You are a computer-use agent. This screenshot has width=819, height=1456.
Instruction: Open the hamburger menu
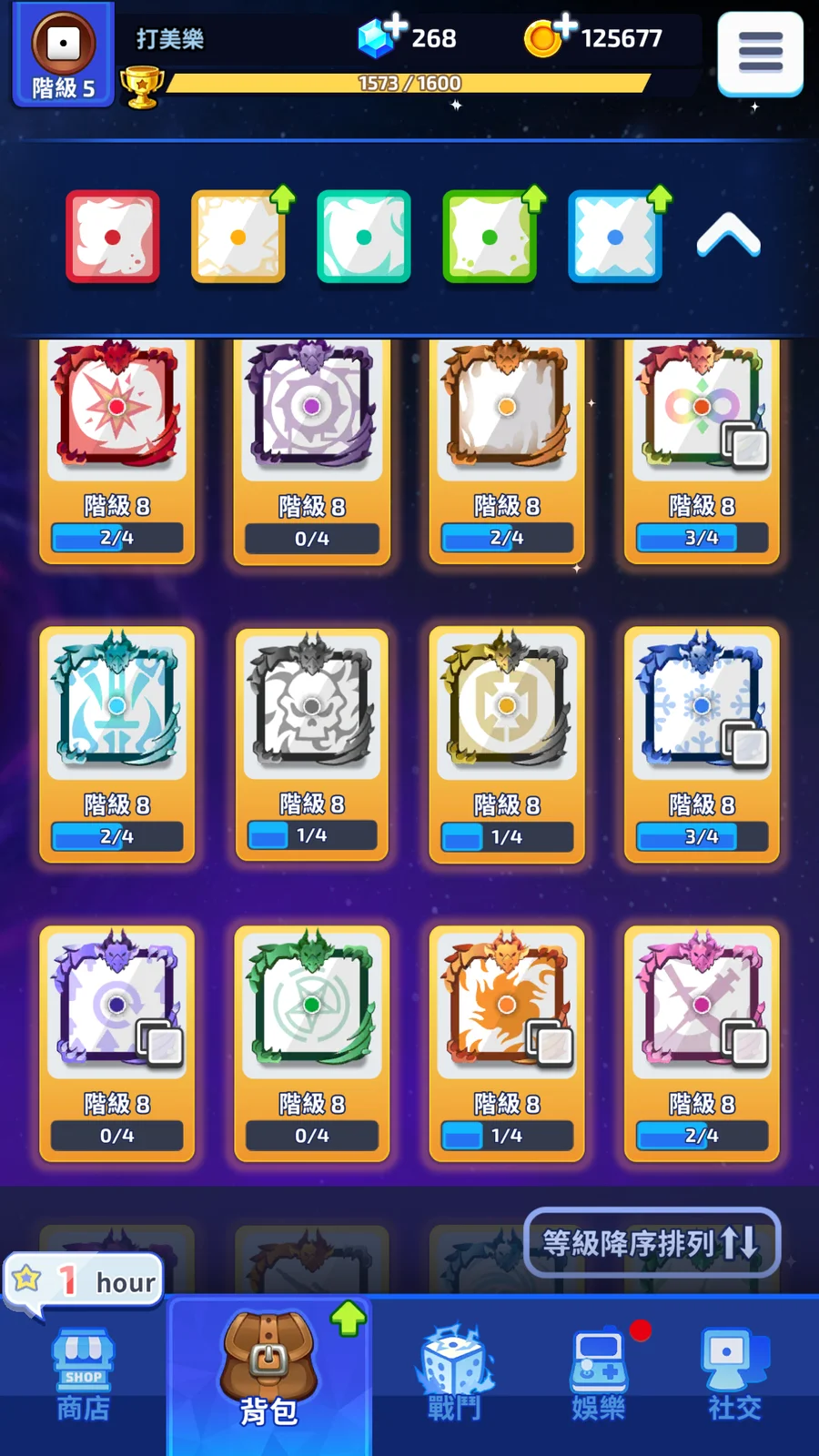point(760,53)
